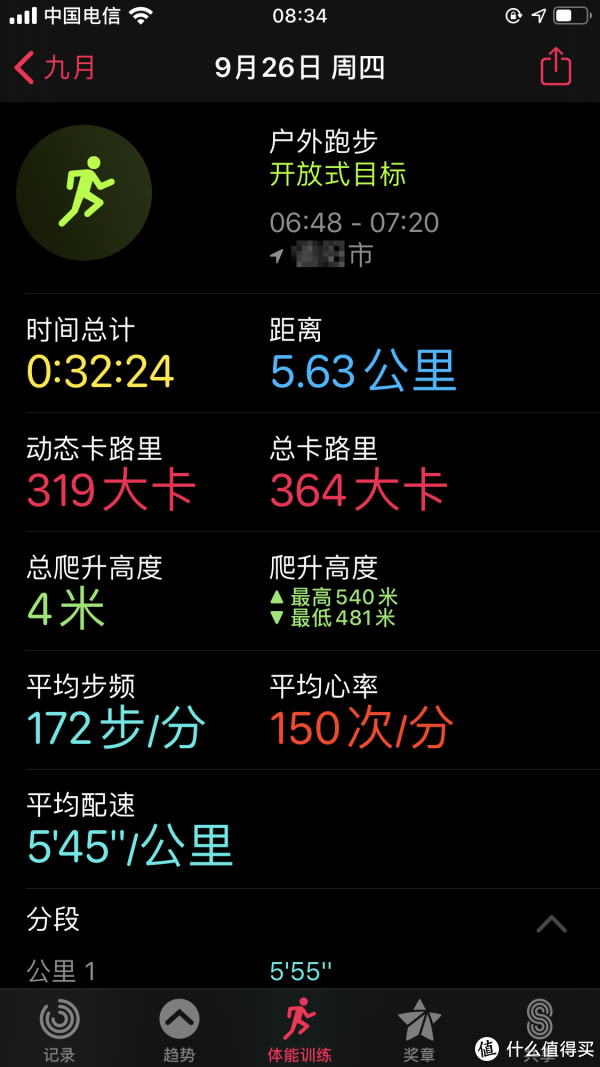The image size is (600, 1067).
Task: Switch to the 奖章 tab
Action: point(419,1029)
